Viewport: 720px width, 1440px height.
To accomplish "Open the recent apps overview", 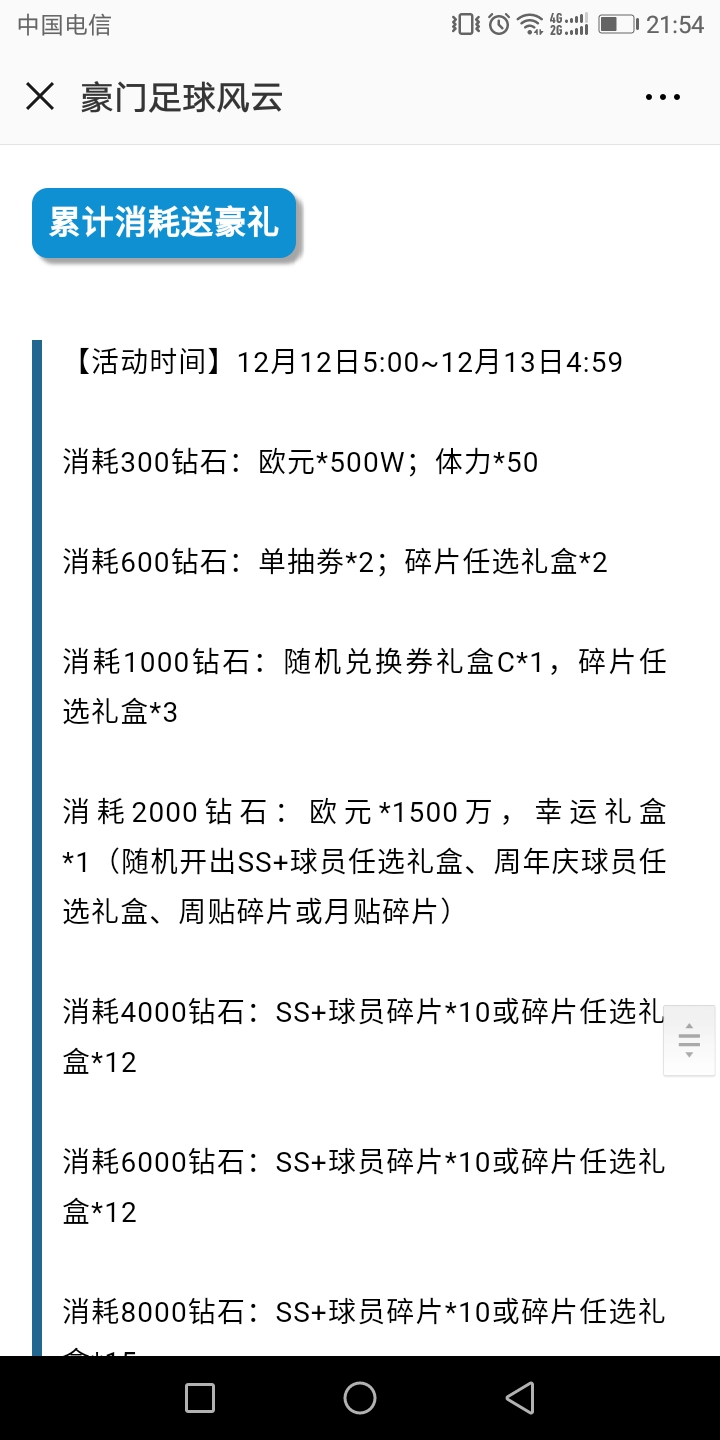I will [x=200, y=1398].
